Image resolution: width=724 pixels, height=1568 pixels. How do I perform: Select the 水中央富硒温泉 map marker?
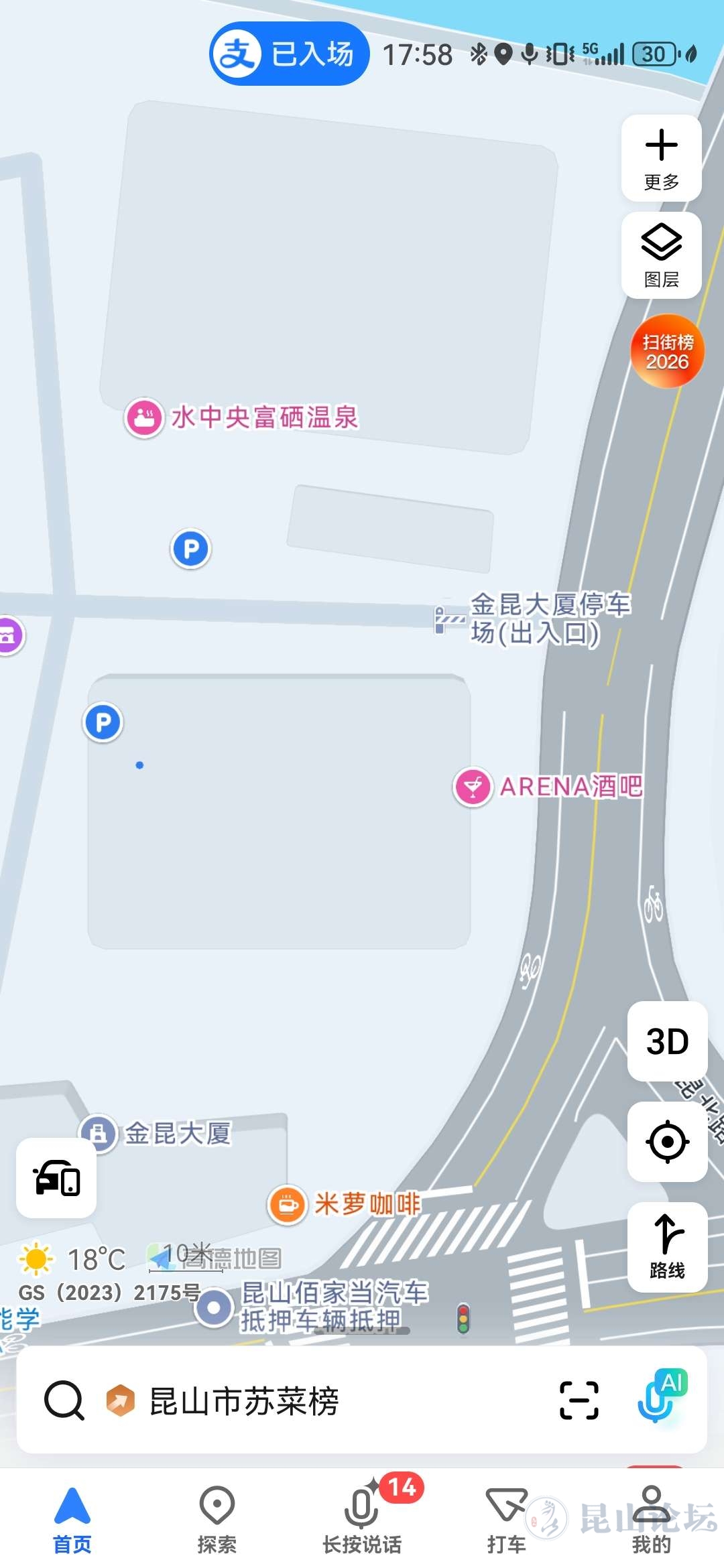(x=145, y=418)
